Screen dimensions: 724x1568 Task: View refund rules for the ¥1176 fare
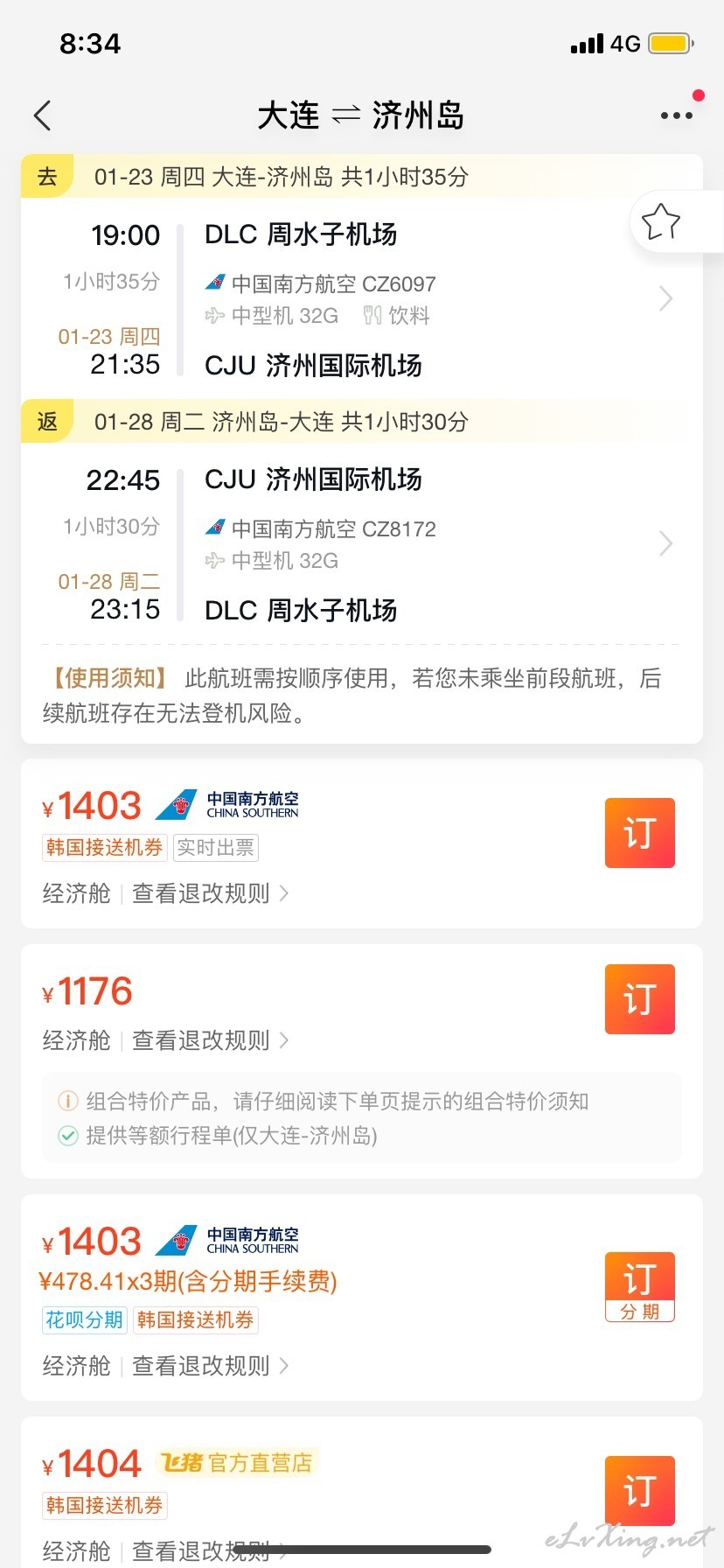tap(210, 1040)
